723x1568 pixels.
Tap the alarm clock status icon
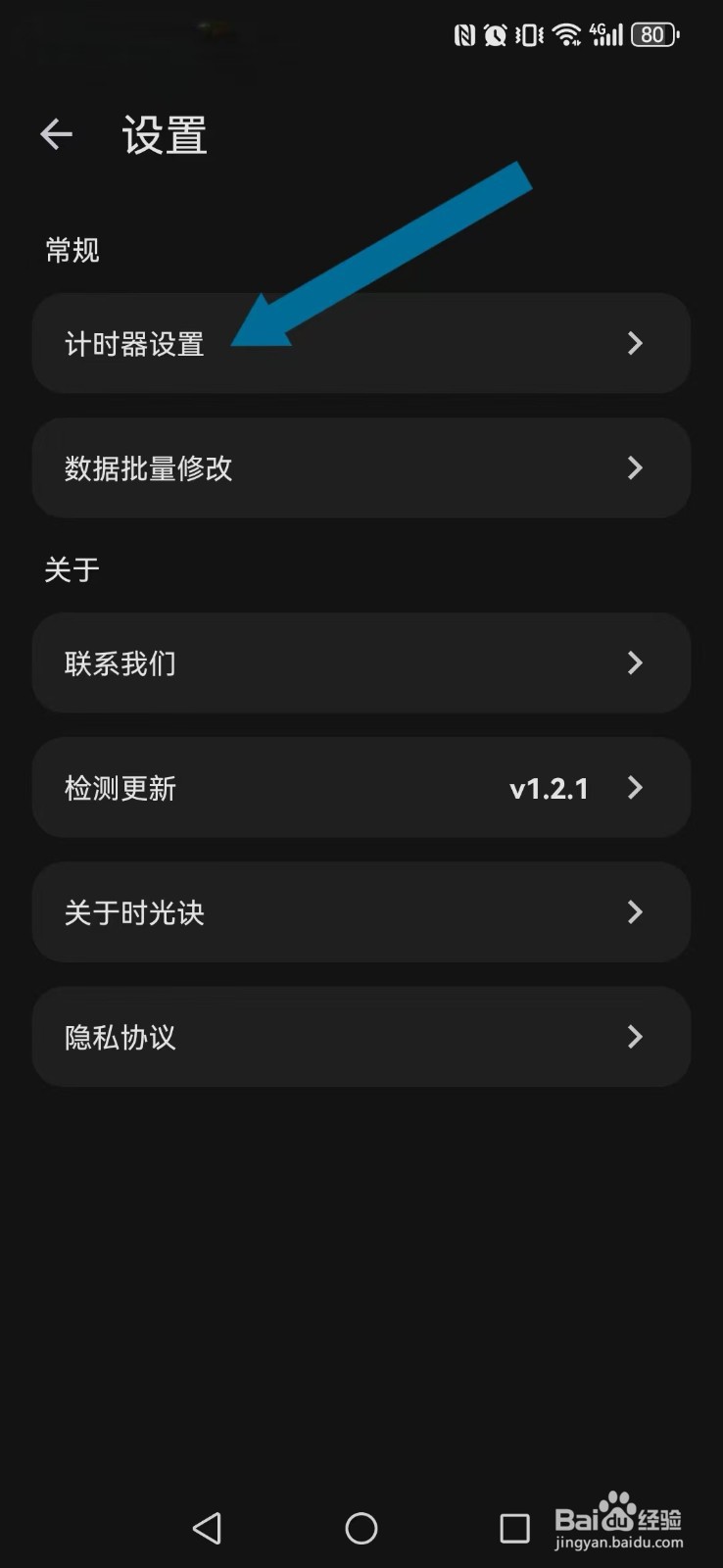[x=491, y=34]
